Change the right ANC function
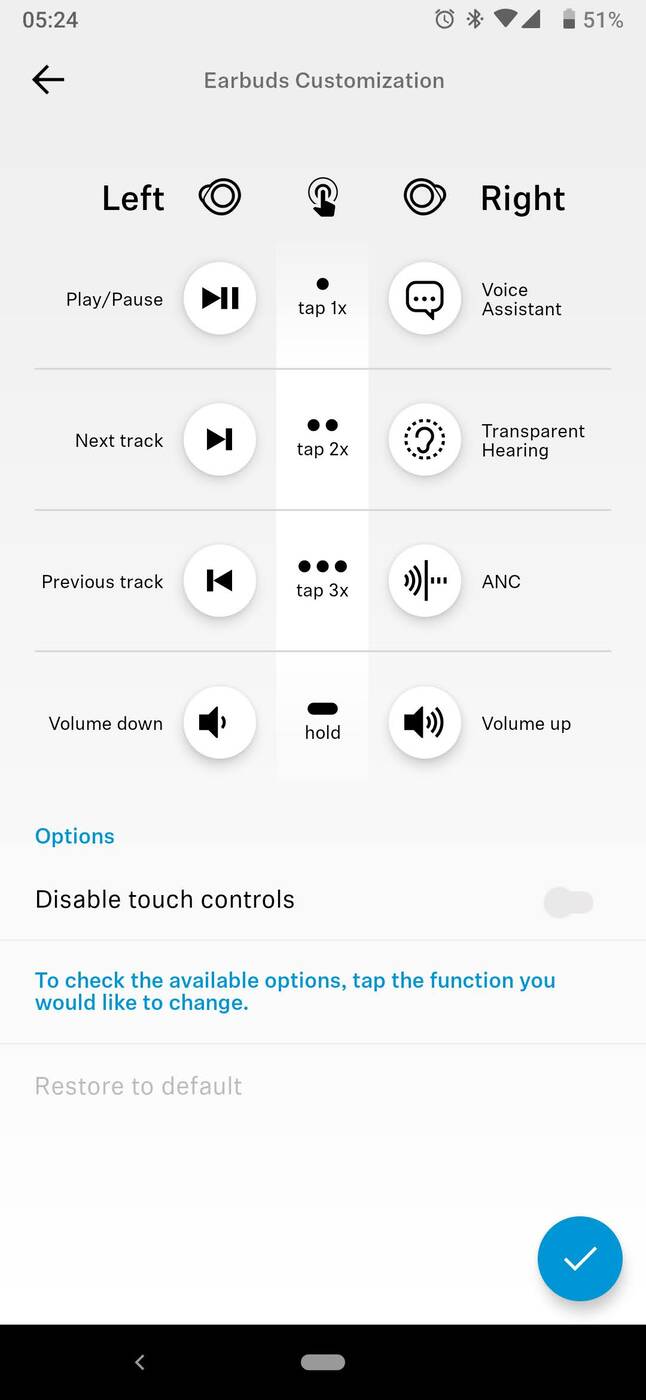 [425, 581]
